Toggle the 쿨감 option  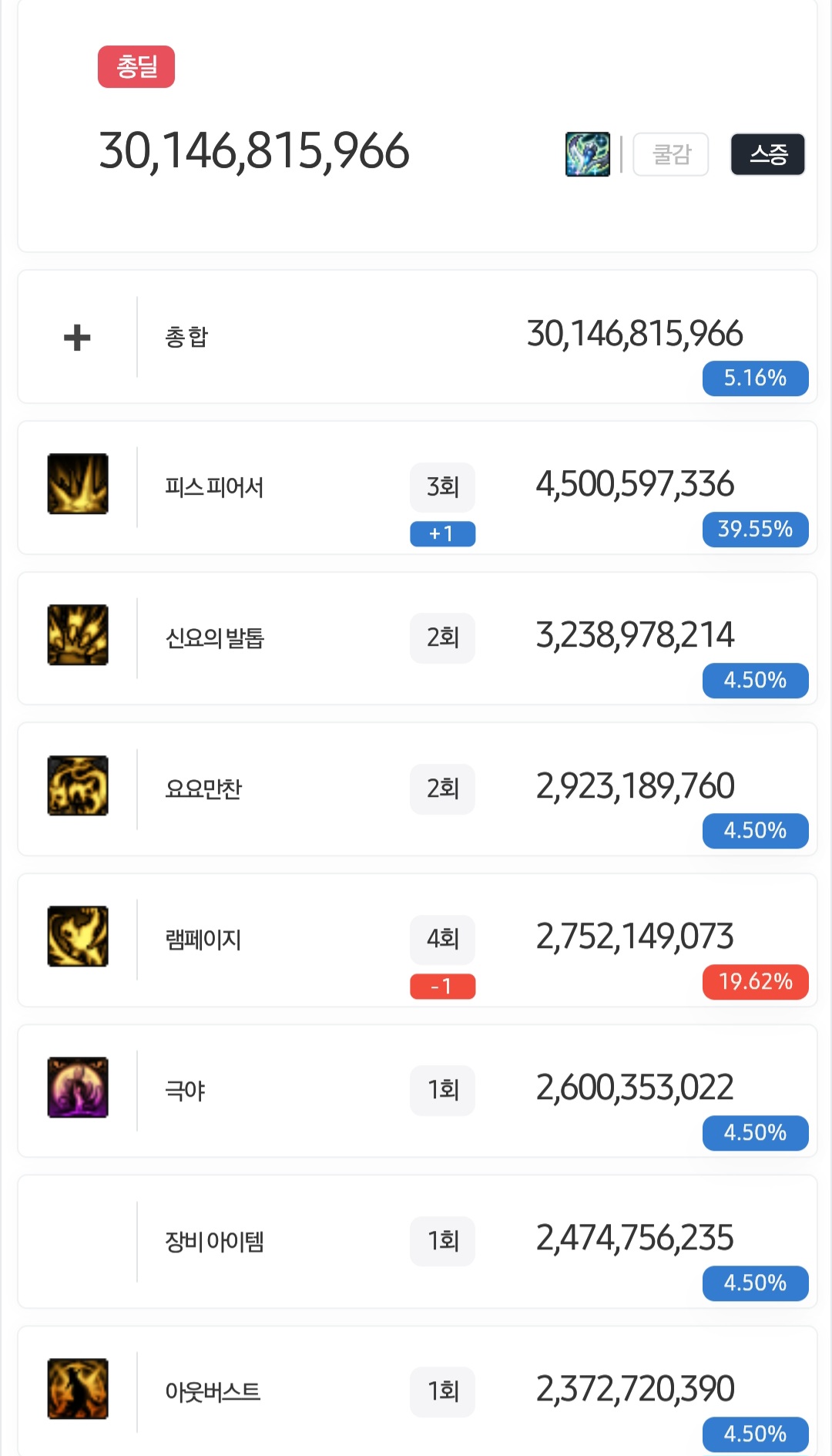[670, 154]
